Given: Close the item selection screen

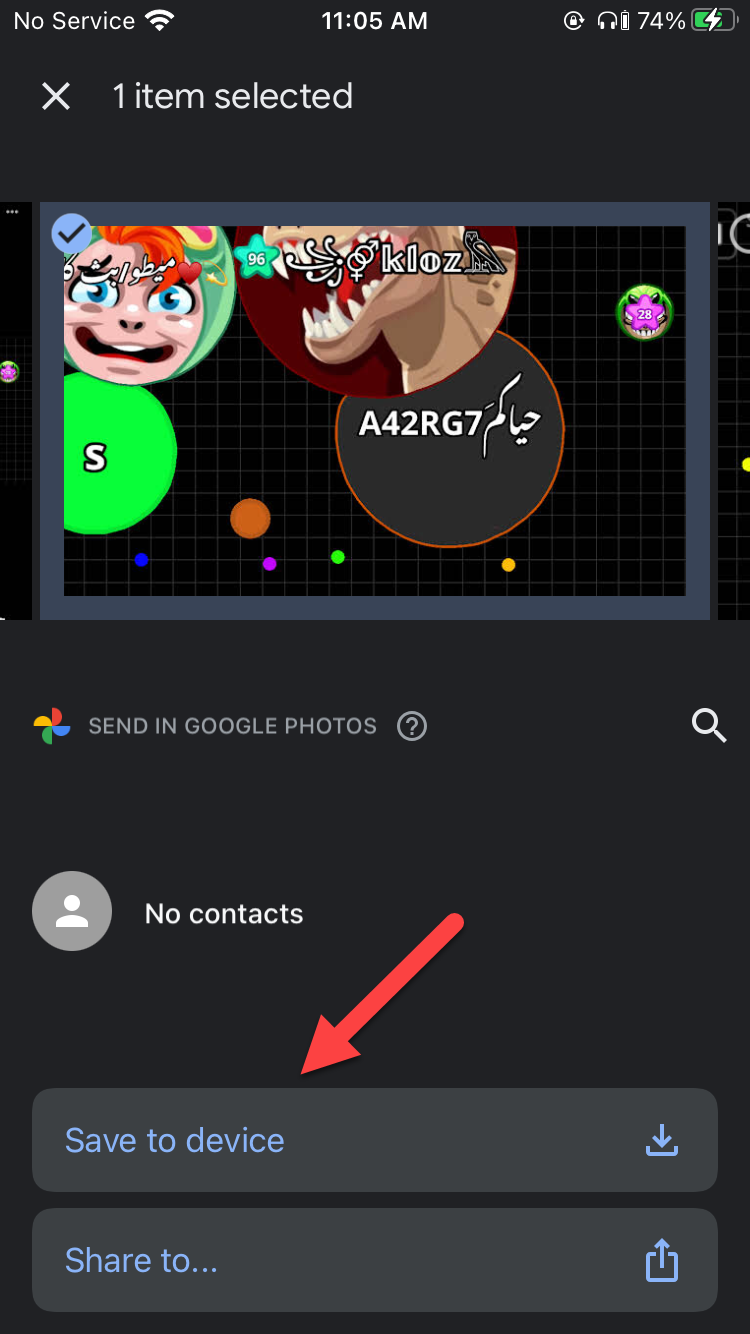Looking at the screenshot, I should coord(56,96).
